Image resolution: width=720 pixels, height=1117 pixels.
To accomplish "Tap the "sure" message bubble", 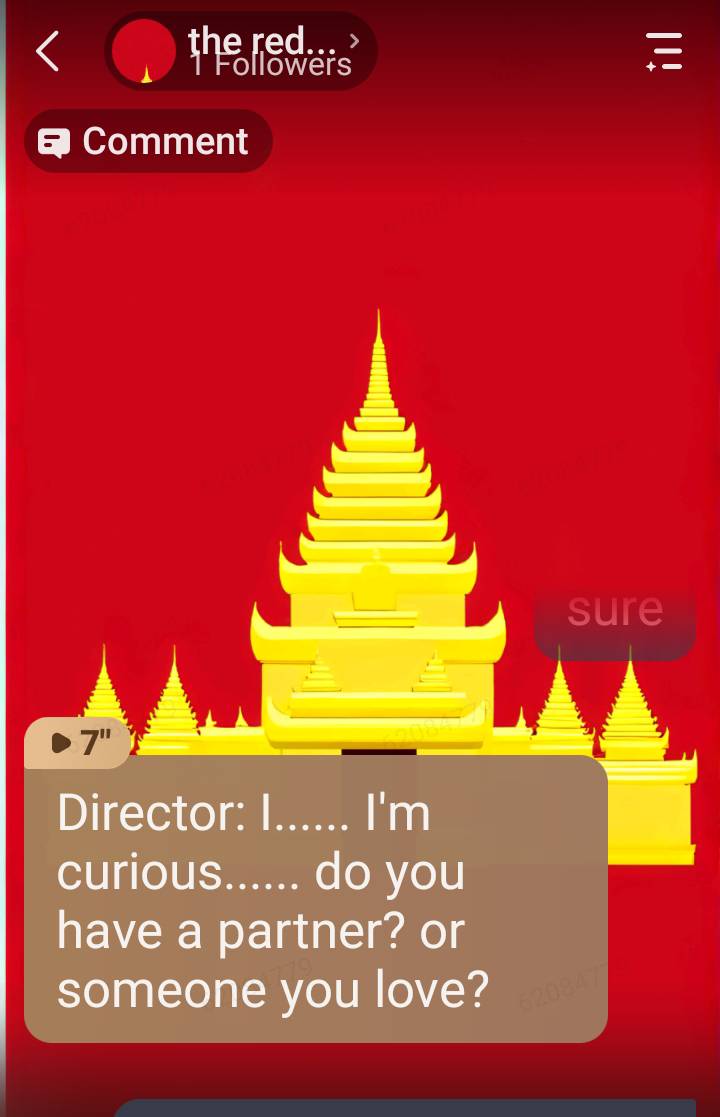I will pyautogui.click(x=615, y=610).
